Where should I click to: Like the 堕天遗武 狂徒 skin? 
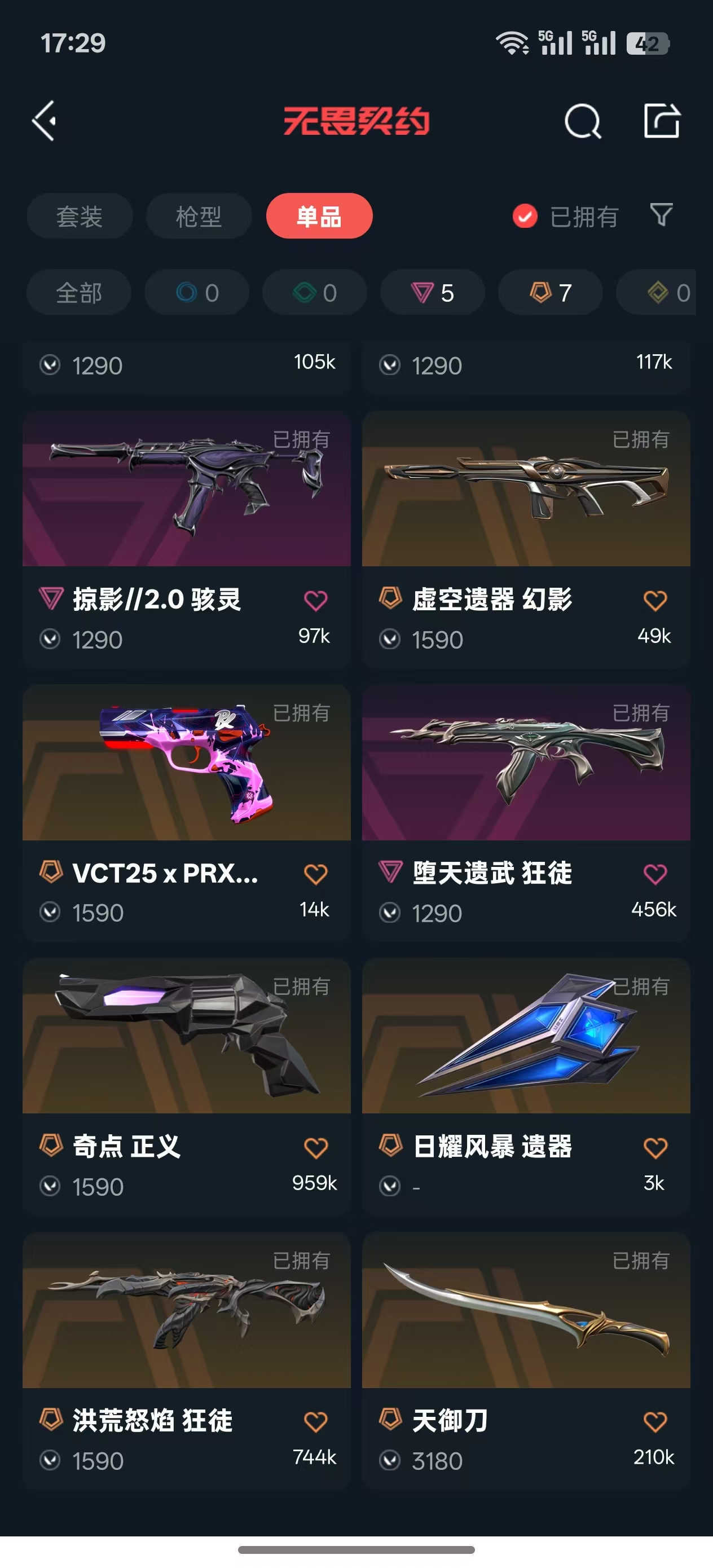[655, 874]
